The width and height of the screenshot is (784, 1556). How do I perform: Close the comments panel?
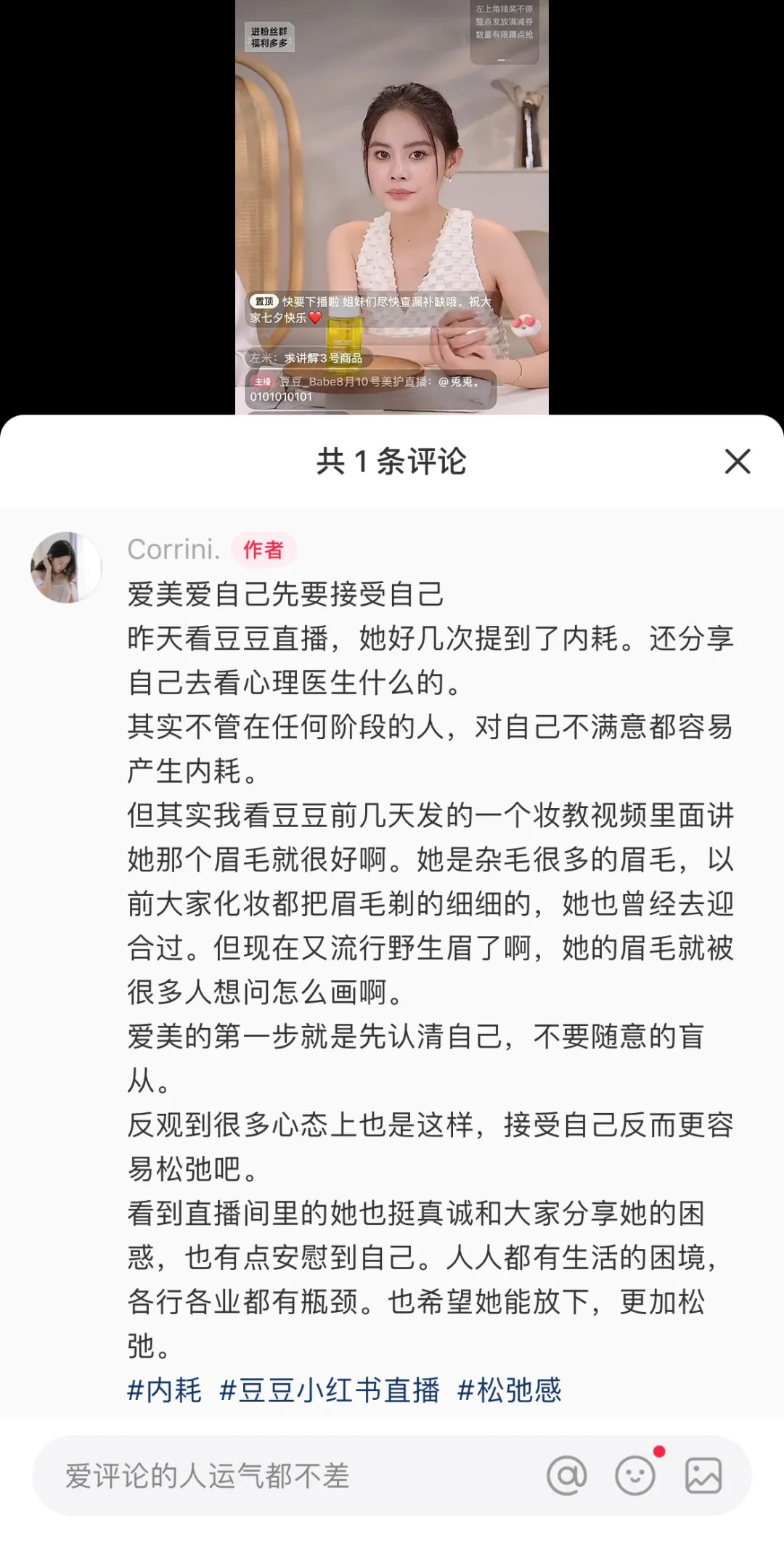point(737,462)
